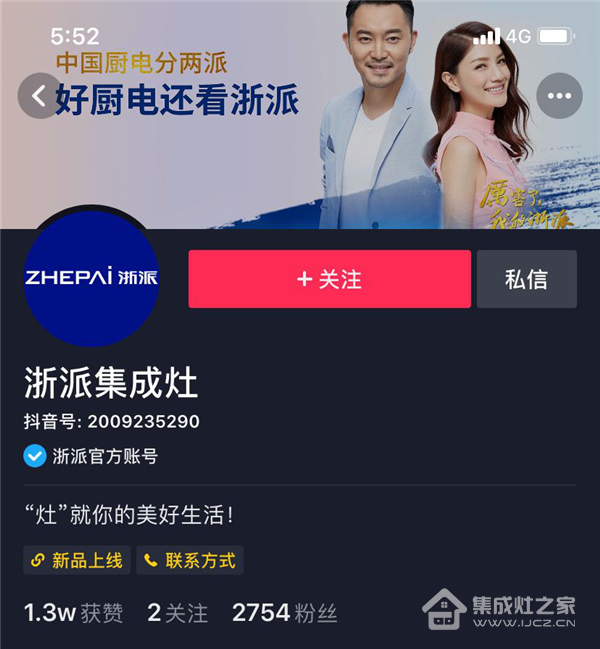Send a private message via 私信

pos(526,279)
